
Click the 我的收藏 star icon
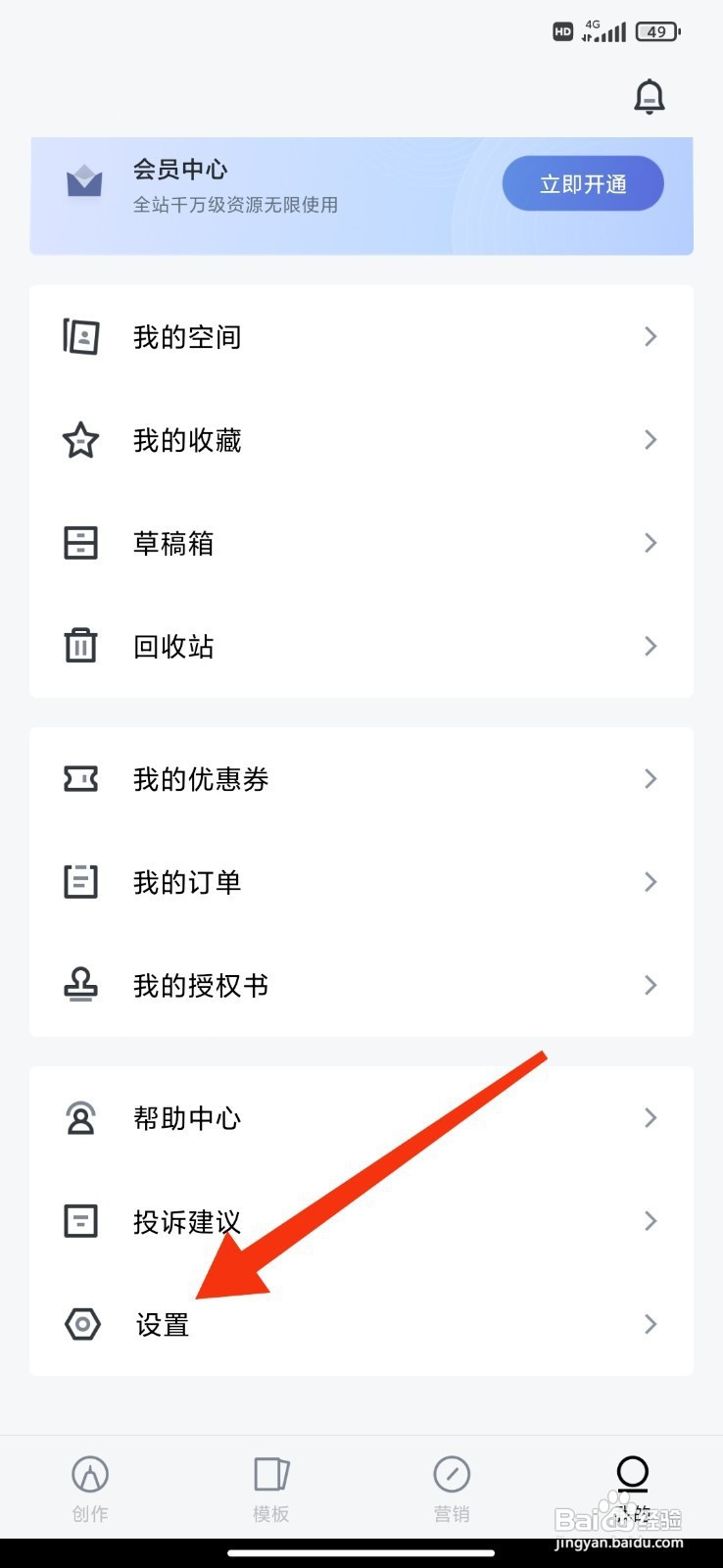coord(81,440)
